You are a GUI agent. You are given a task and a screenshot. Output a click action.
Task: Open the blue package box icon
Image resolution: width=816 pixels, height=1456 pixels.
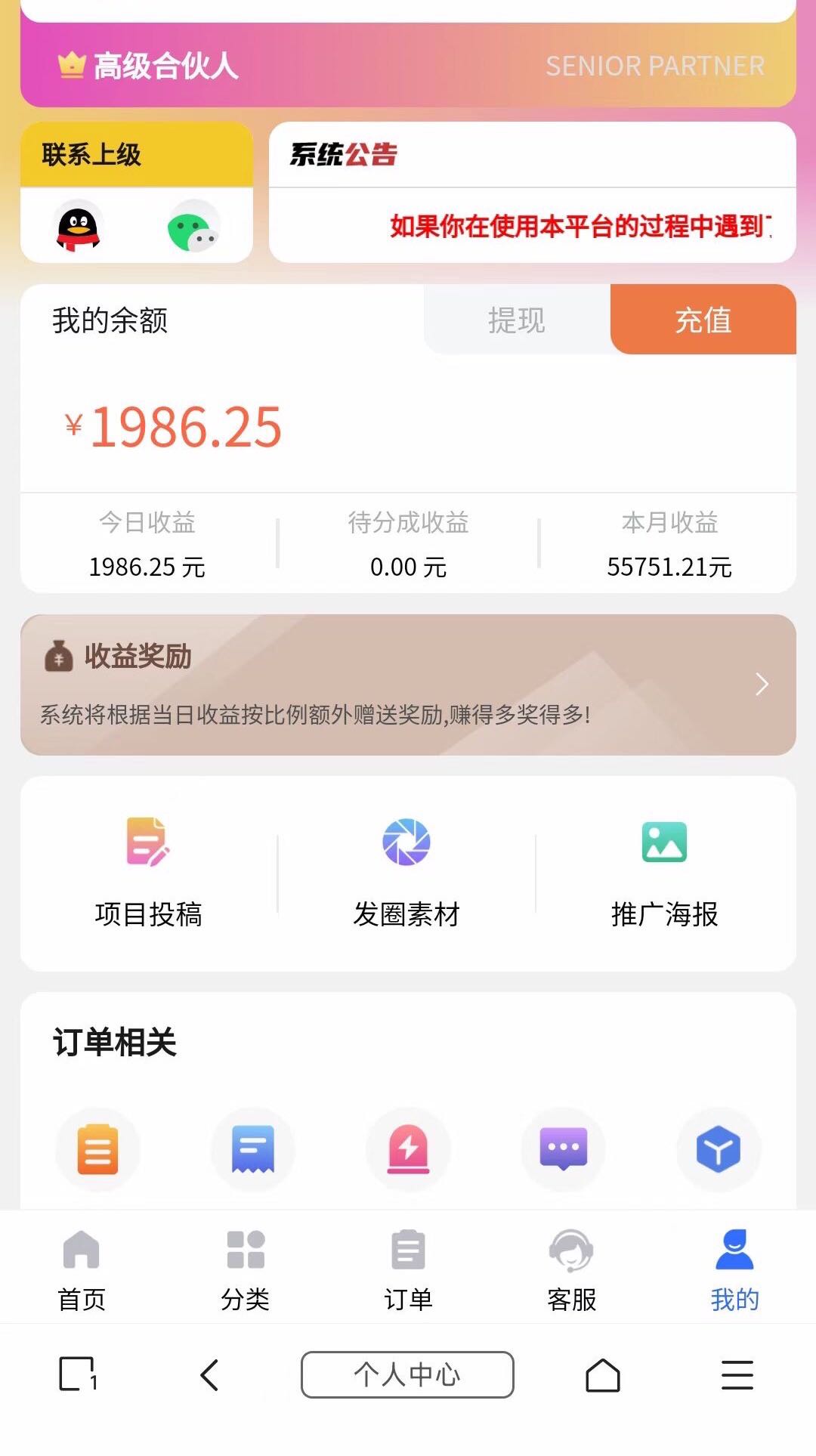tap(718, 1149)
